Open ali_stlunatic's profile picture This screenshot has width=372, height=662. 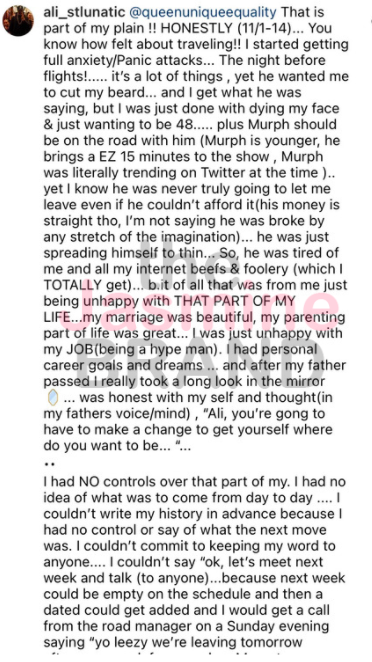18,21
